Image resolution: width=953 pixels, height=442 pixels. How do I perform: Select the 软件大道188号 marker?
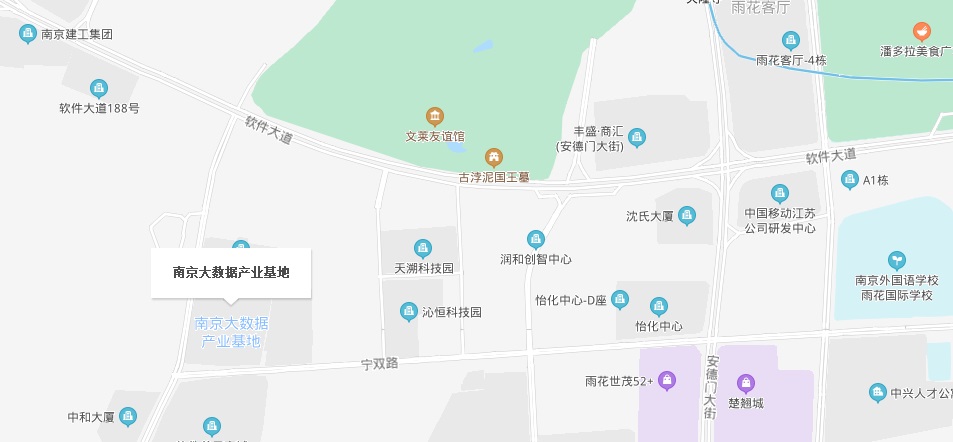tap(98, 89)
